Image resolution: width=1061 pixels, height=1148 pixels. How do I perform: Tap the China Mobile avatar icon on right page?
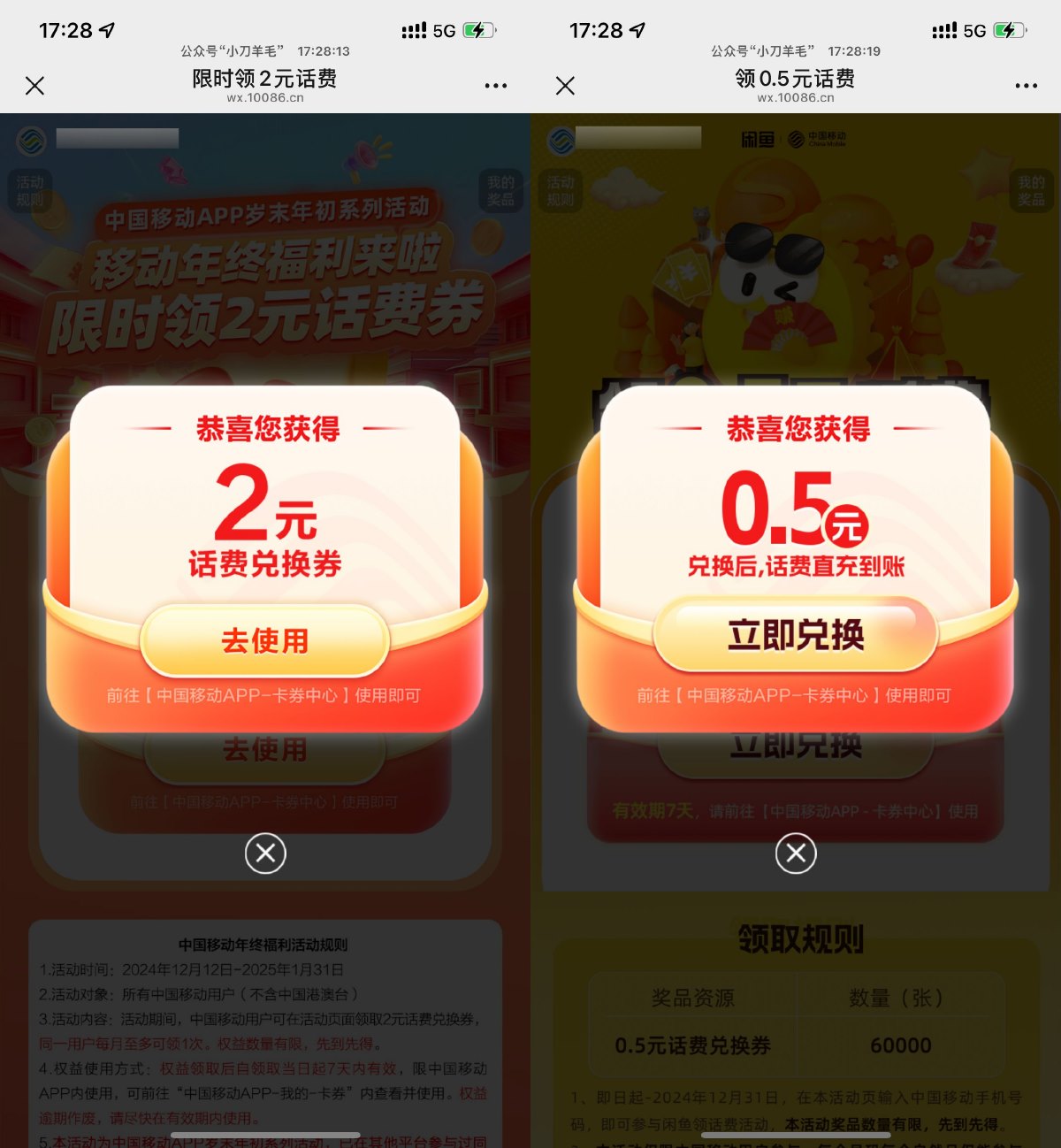pos(561,140)
